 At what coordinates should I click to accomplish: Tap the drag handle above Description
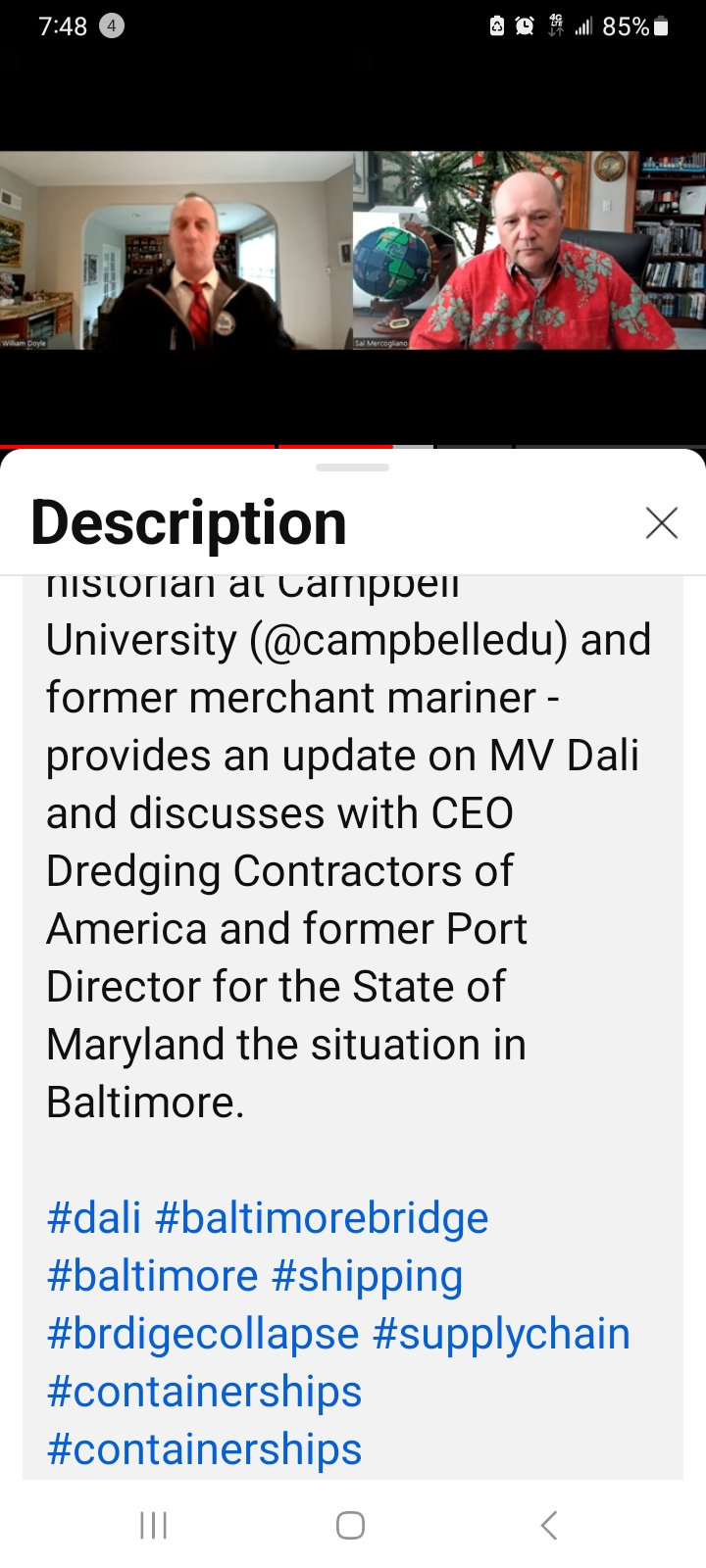[353, 467]
